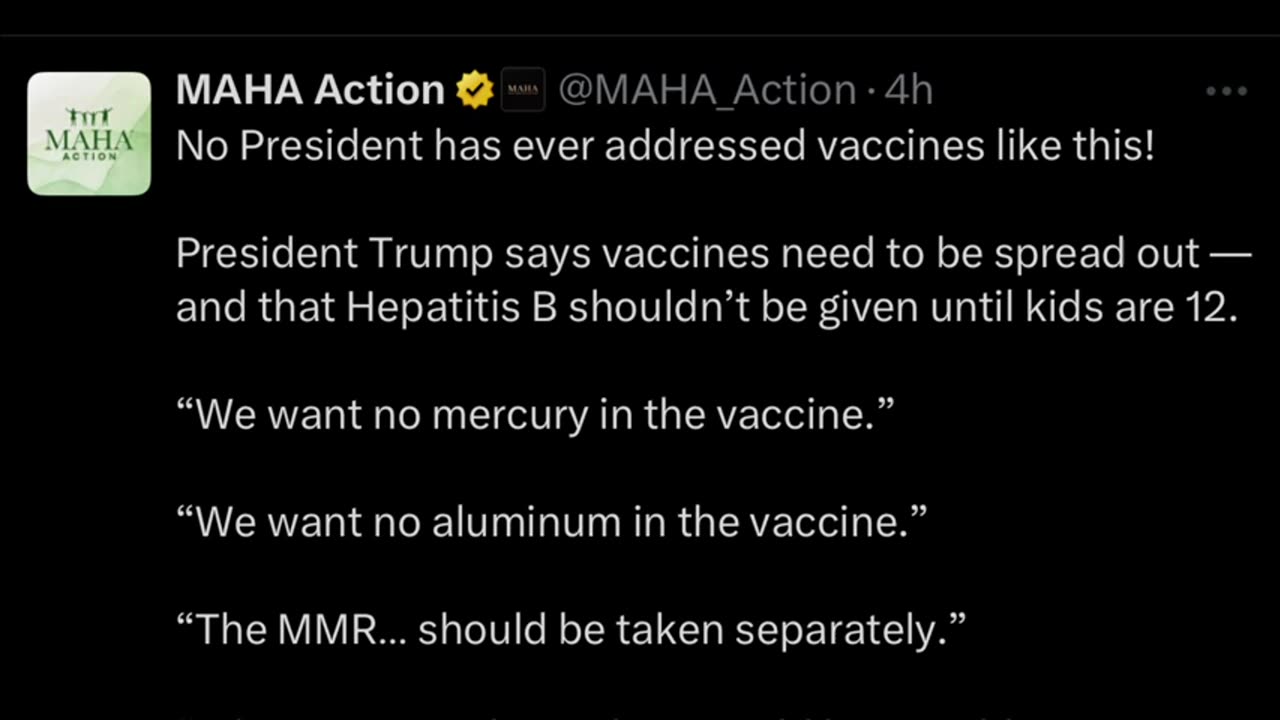Open the post's overflow menu
1280x720 pixels.
pos(1226,91)
